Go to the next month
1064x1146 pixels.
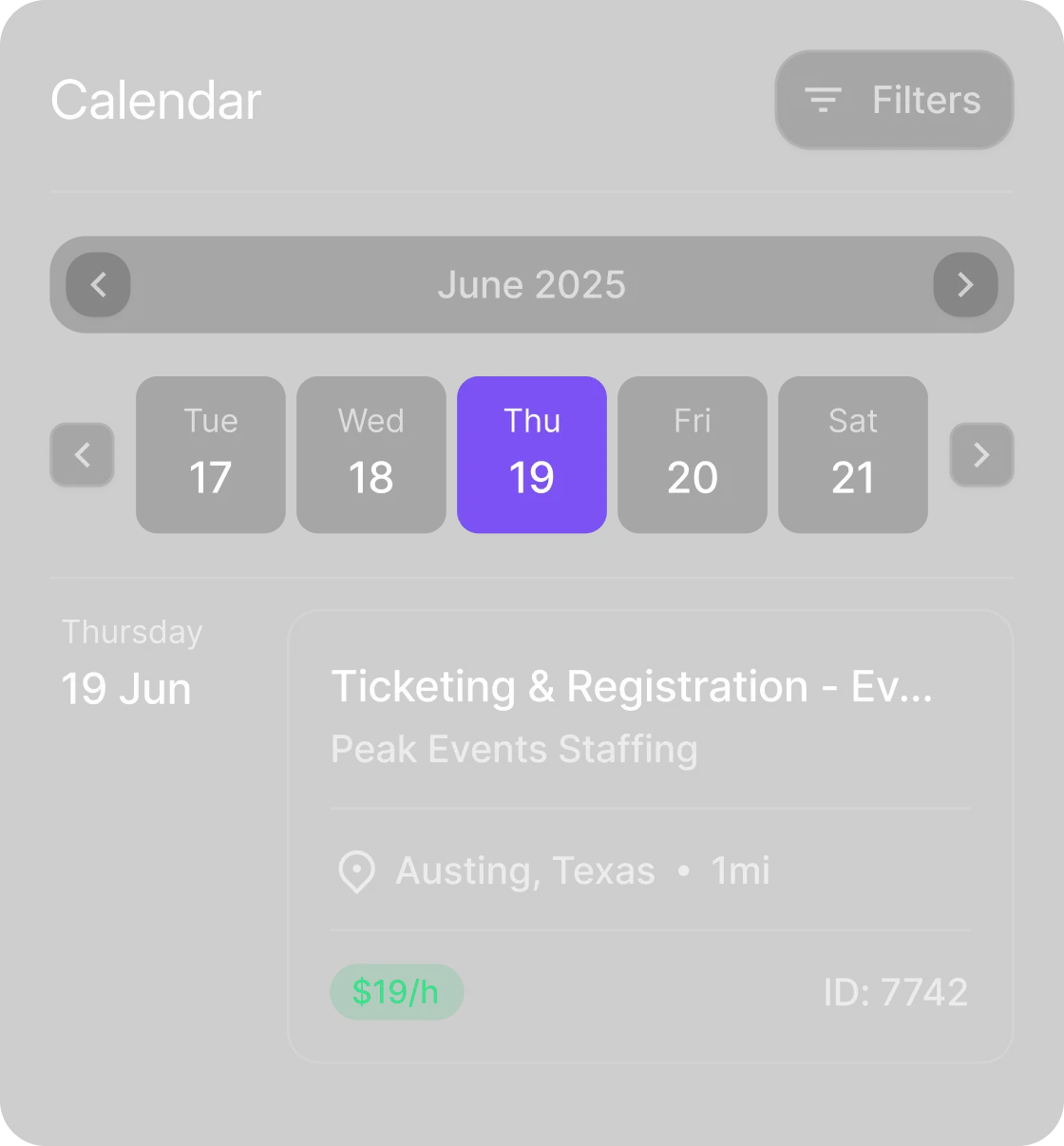[x=965, y=285]
